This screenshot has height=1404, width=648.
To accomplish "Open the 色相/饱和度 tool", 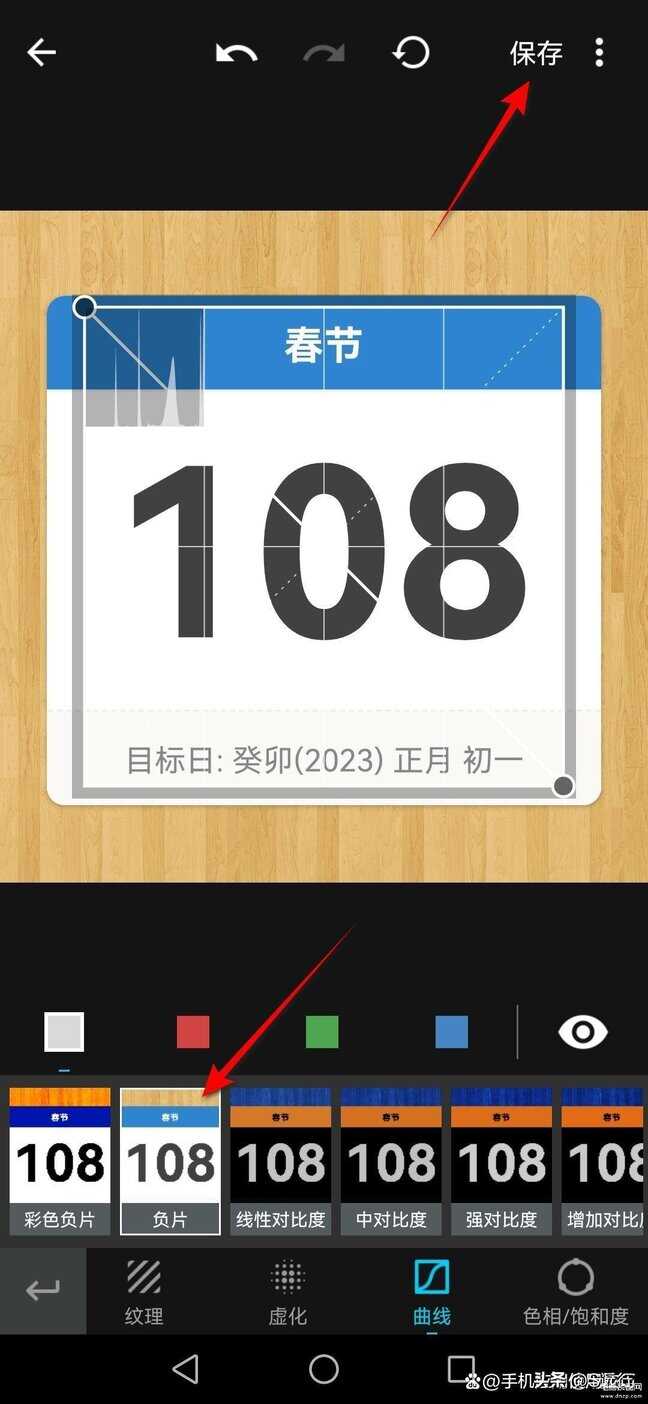I will (x=576, y=1292).
